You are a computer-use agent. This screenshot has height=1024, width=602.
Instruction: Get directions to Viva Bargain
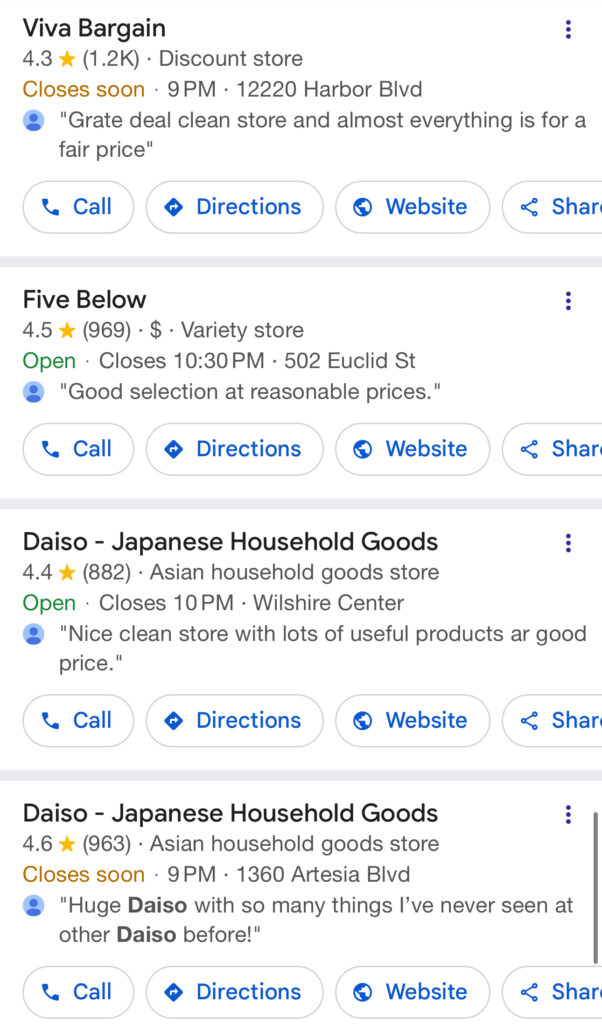234,207
